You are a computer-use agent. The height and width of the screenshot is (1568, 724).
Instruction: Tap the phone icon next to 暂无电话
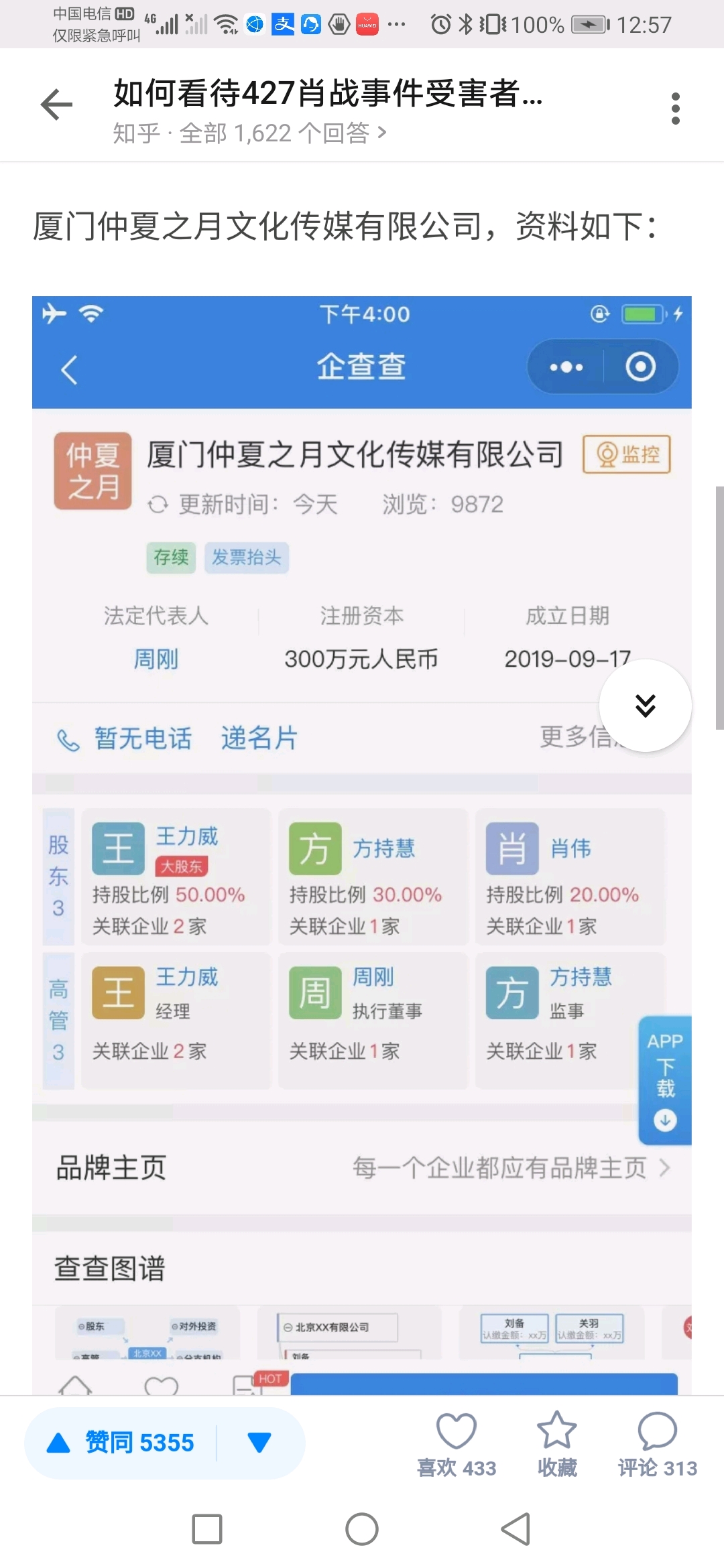pyautogui.click(x=67, y=739)
